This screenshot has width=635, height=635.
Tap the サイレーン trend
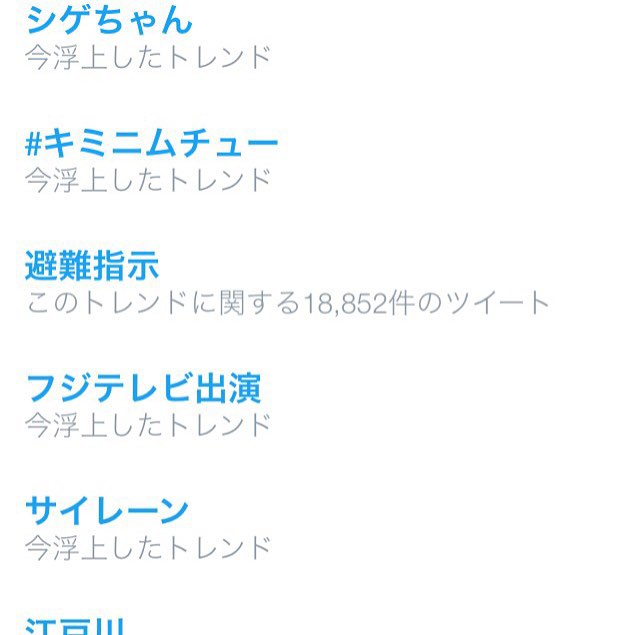point(107,511)
